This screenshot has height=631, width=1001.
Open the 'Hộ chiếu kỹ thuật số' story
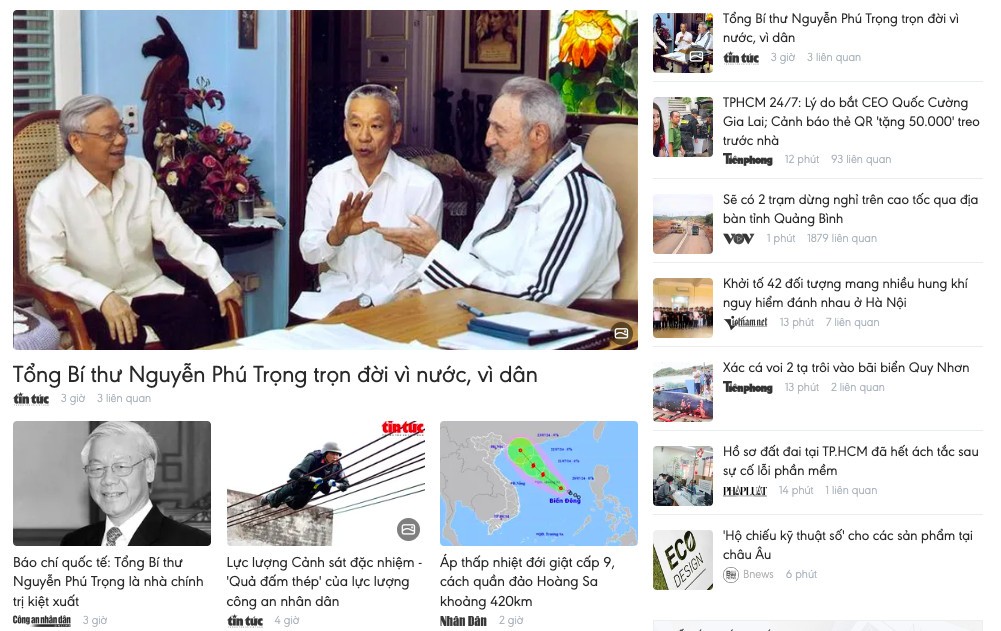pos(847,544)
